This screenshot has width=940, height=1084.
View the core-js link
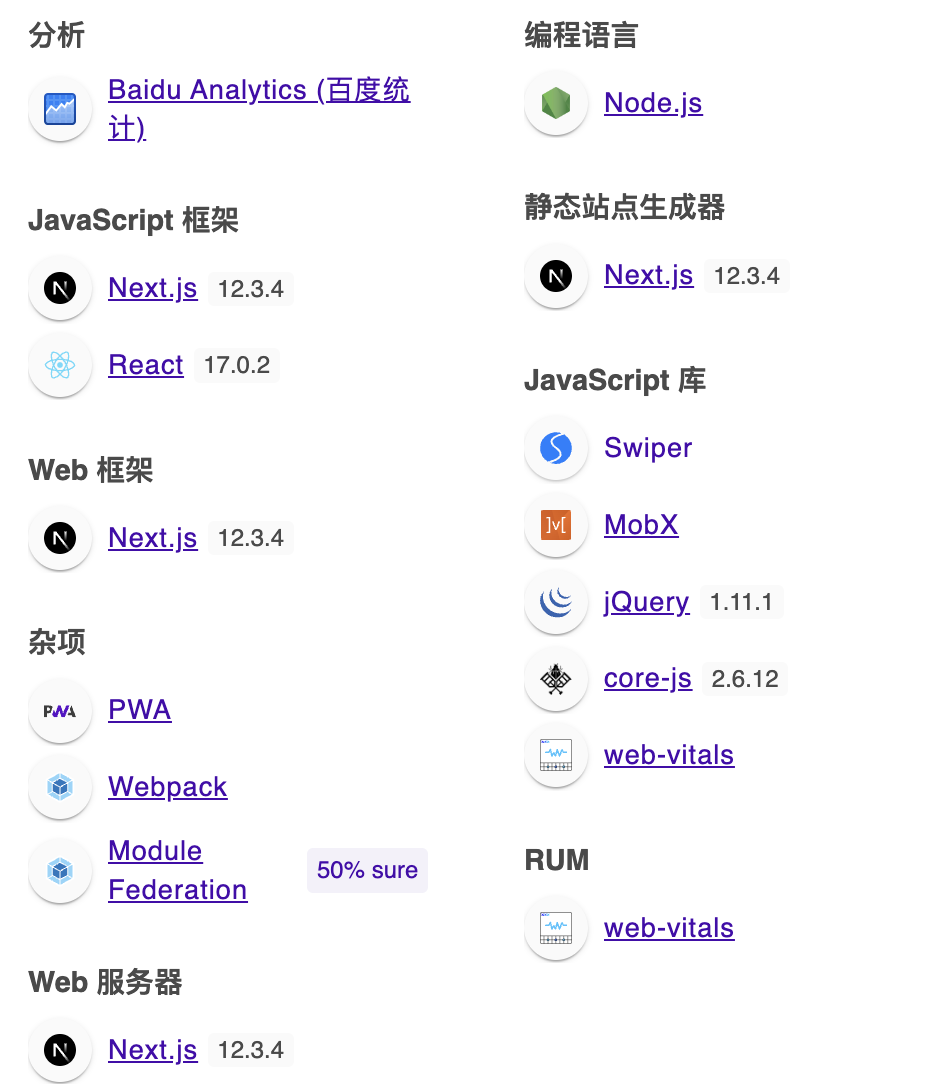(647, 679)
